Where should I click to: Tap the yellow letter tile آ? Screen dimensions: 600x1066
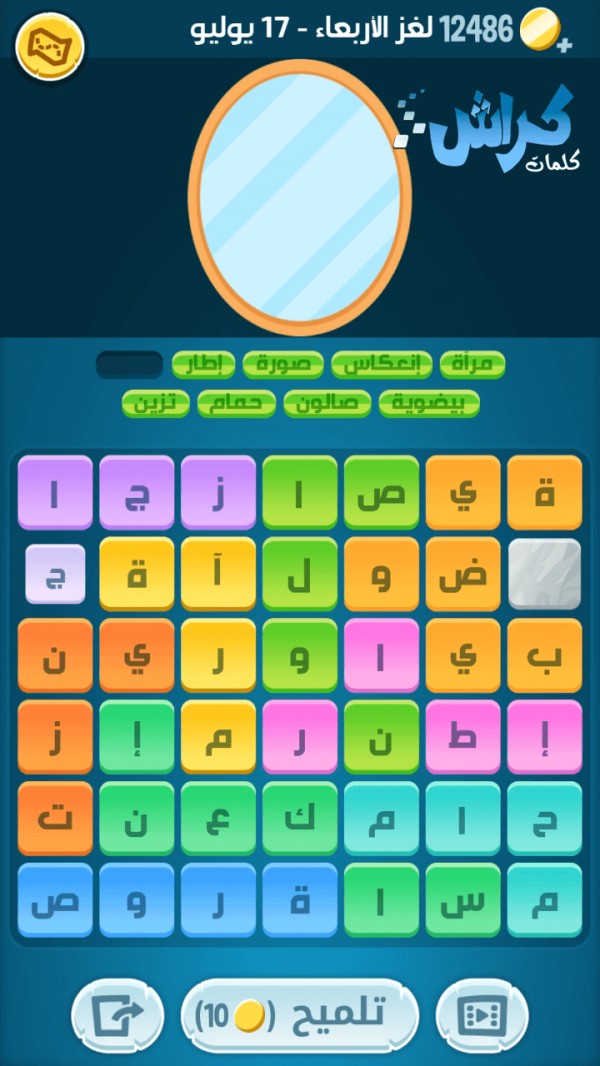218,574
